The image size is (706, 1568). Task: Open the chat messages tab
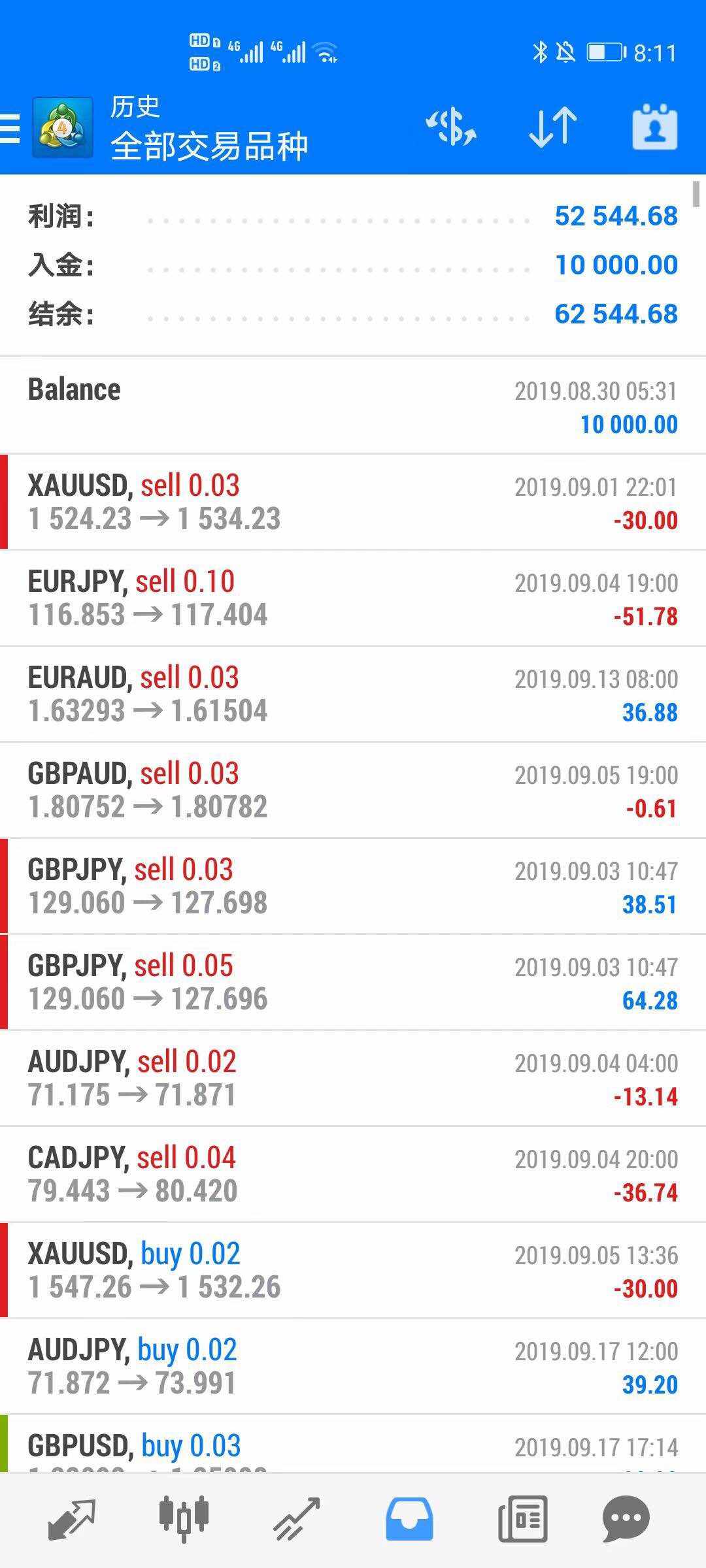click(626, 1519)
